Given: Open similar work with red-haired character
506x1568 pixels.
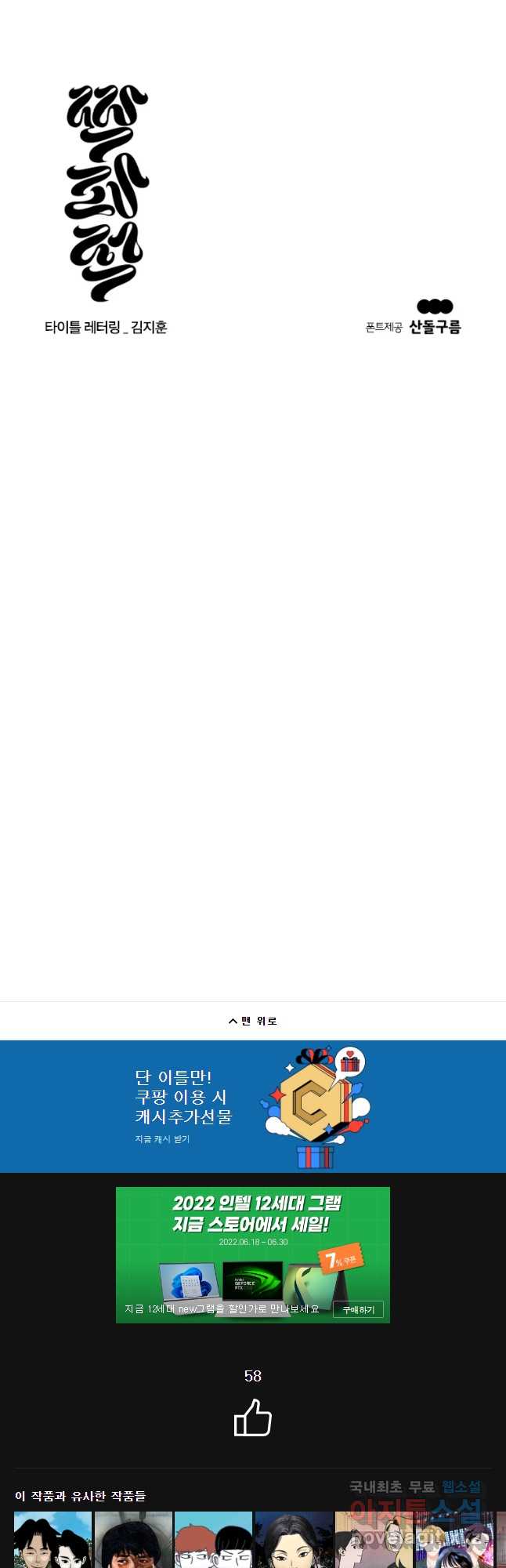Looking at the screenshot, I should (213, 1540).
